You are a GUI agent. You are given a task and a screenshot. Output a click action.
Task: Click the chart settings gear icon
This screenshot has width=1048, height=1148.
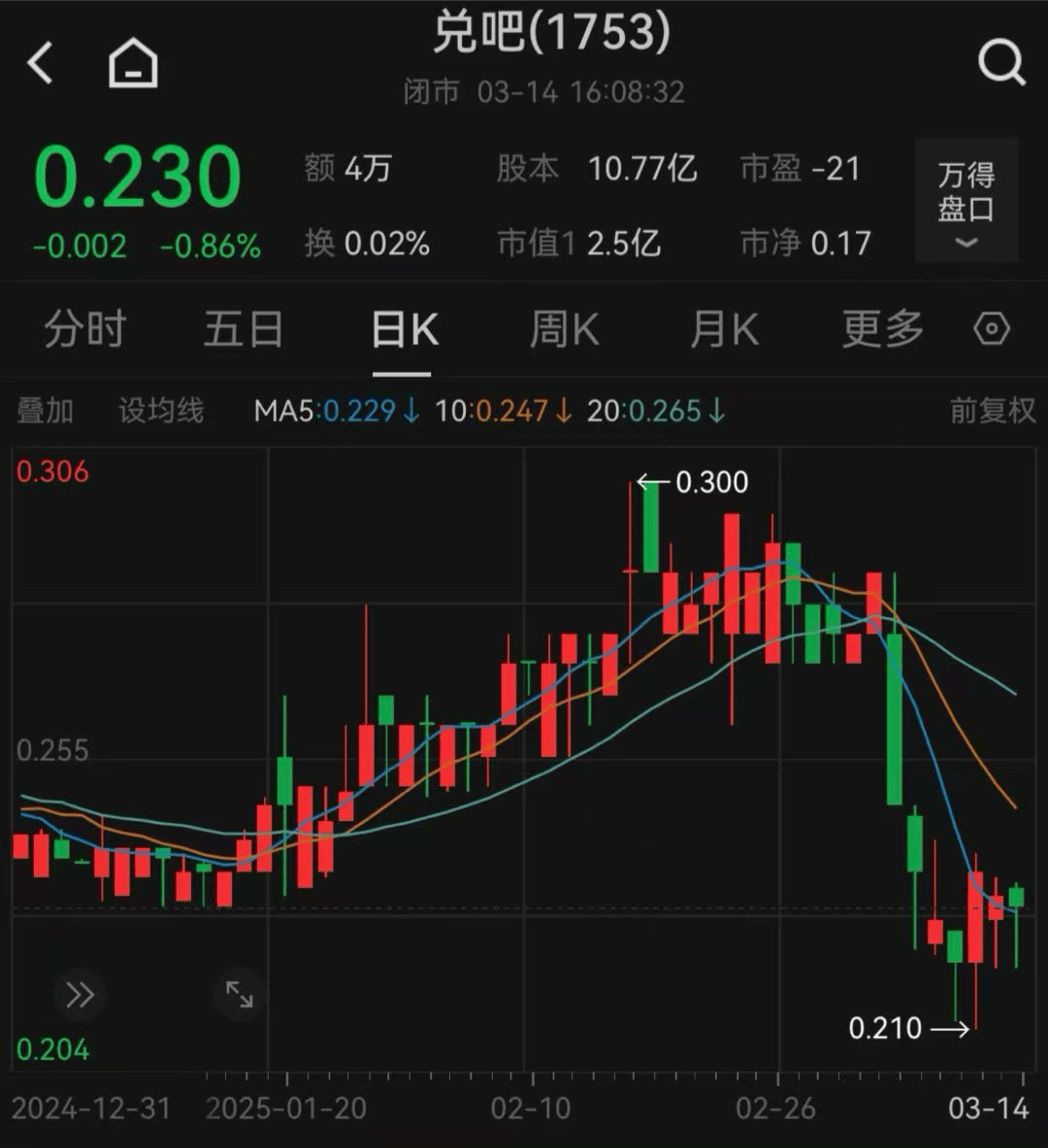tap(991, 329)
